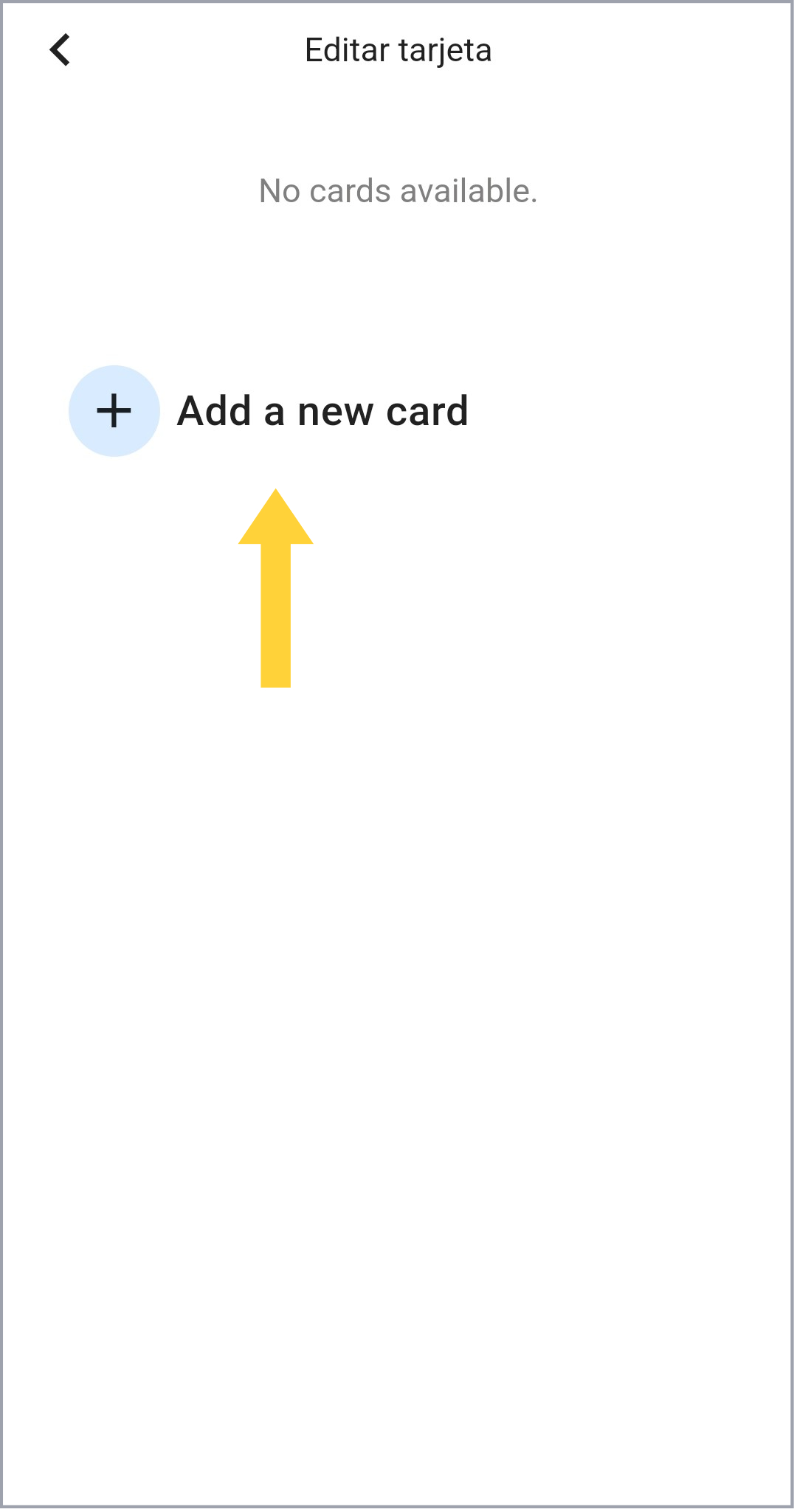Go back from Editar tarjeta
The width and height of the screenshot is (797, 1512).
60,50
